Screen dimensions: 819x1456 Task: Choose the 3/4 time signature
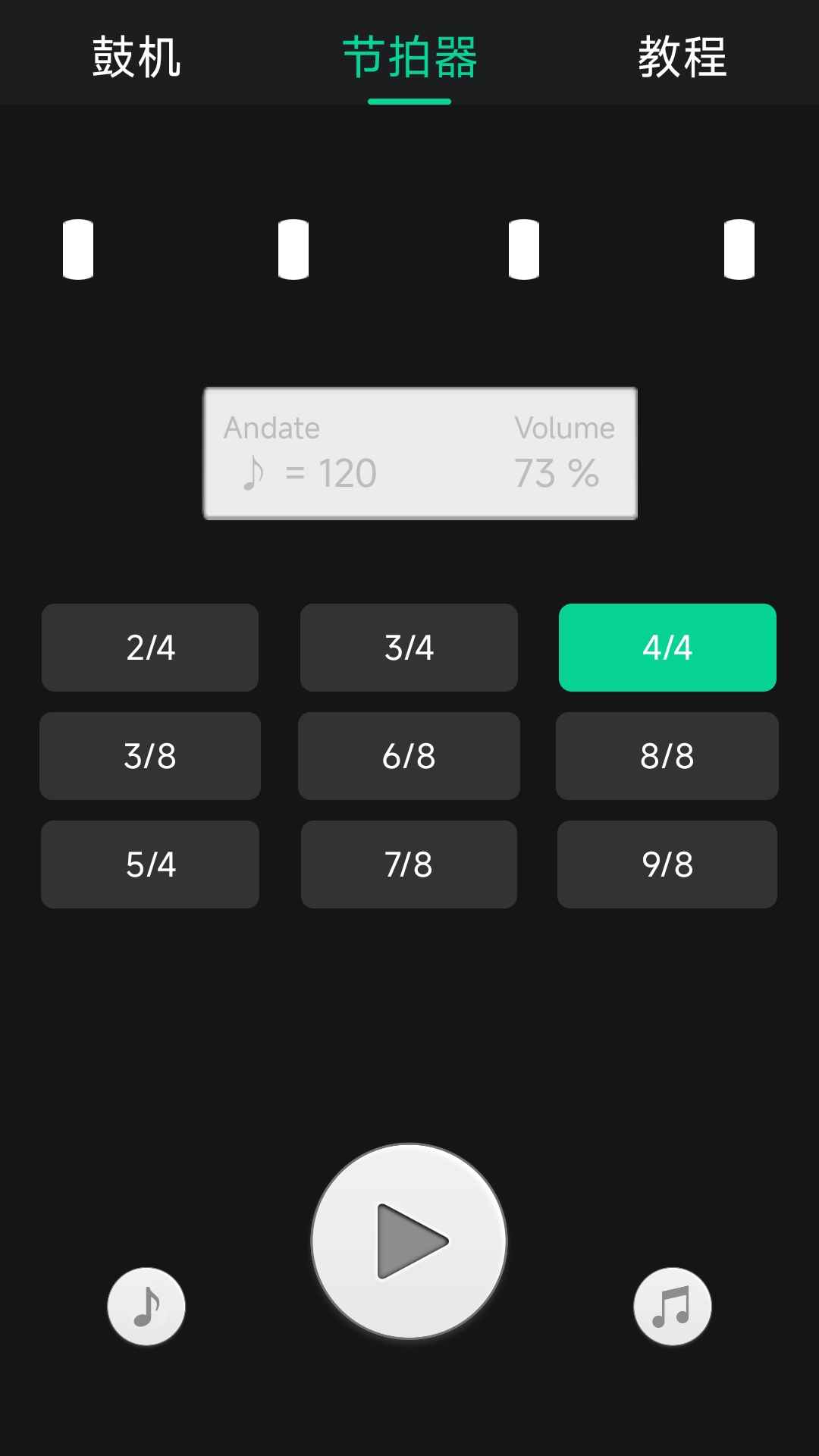(409, 648)
